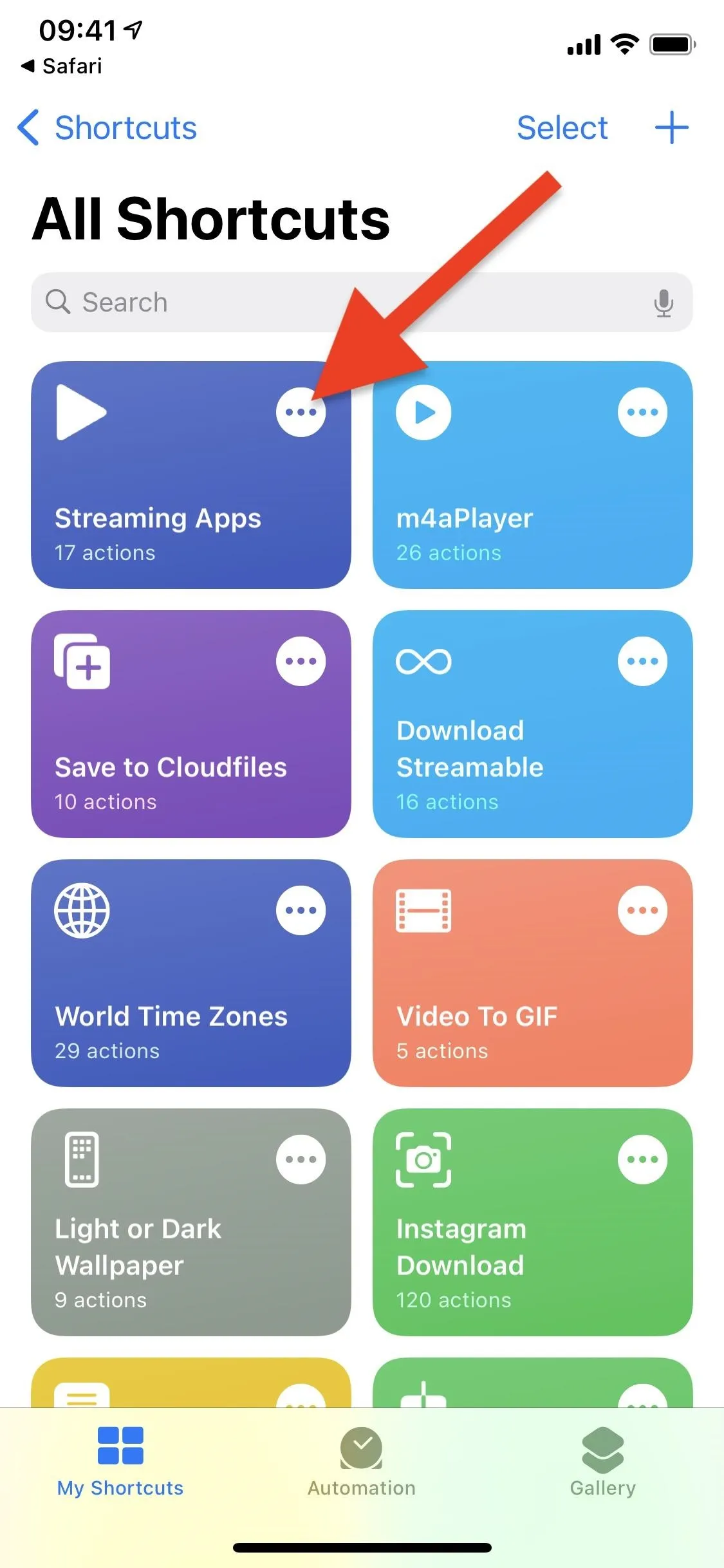Edit Video To GIF via its ellipsis
The height and width of the screenshot is (1568, 724).
point(642,910)
